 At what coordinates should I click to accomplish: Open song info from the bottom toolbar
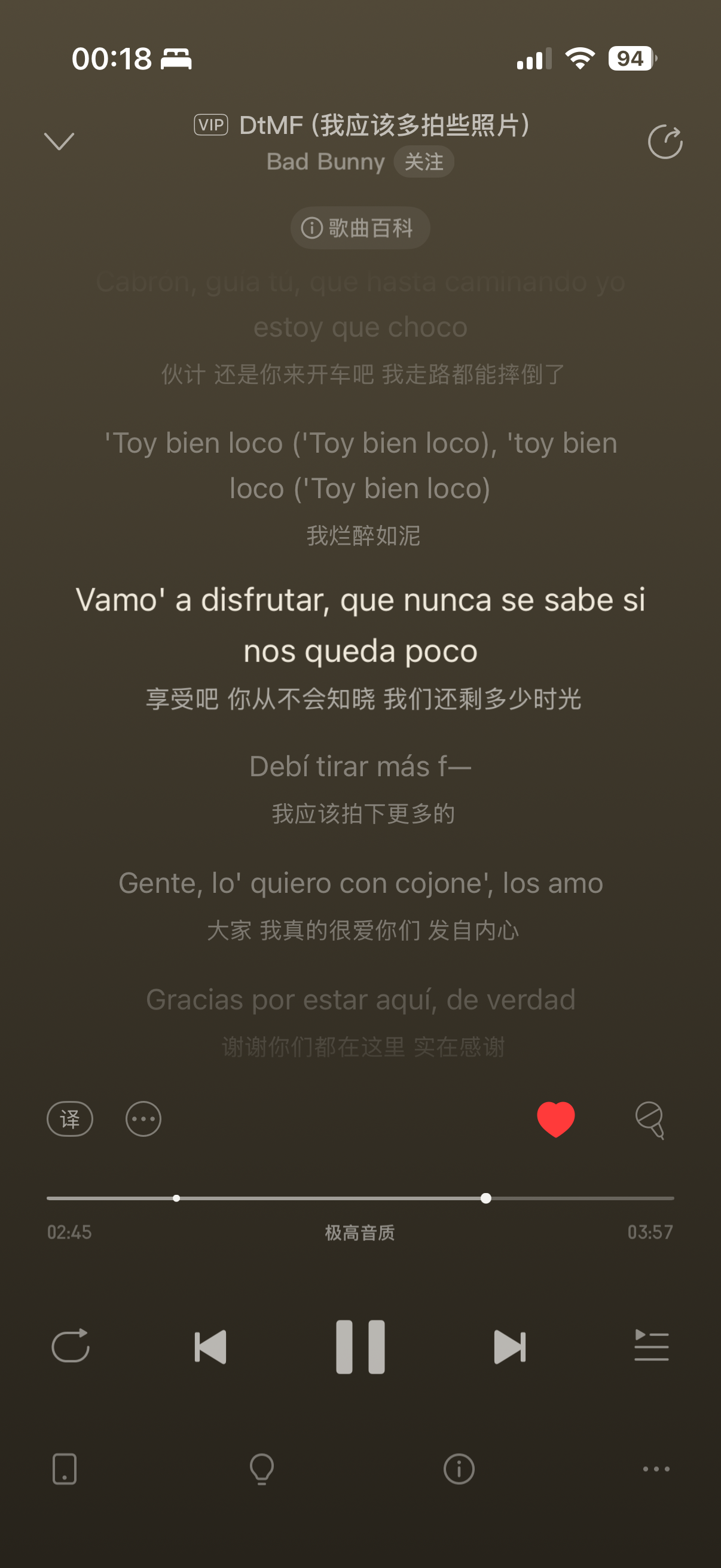click(x=459, y=1469)
